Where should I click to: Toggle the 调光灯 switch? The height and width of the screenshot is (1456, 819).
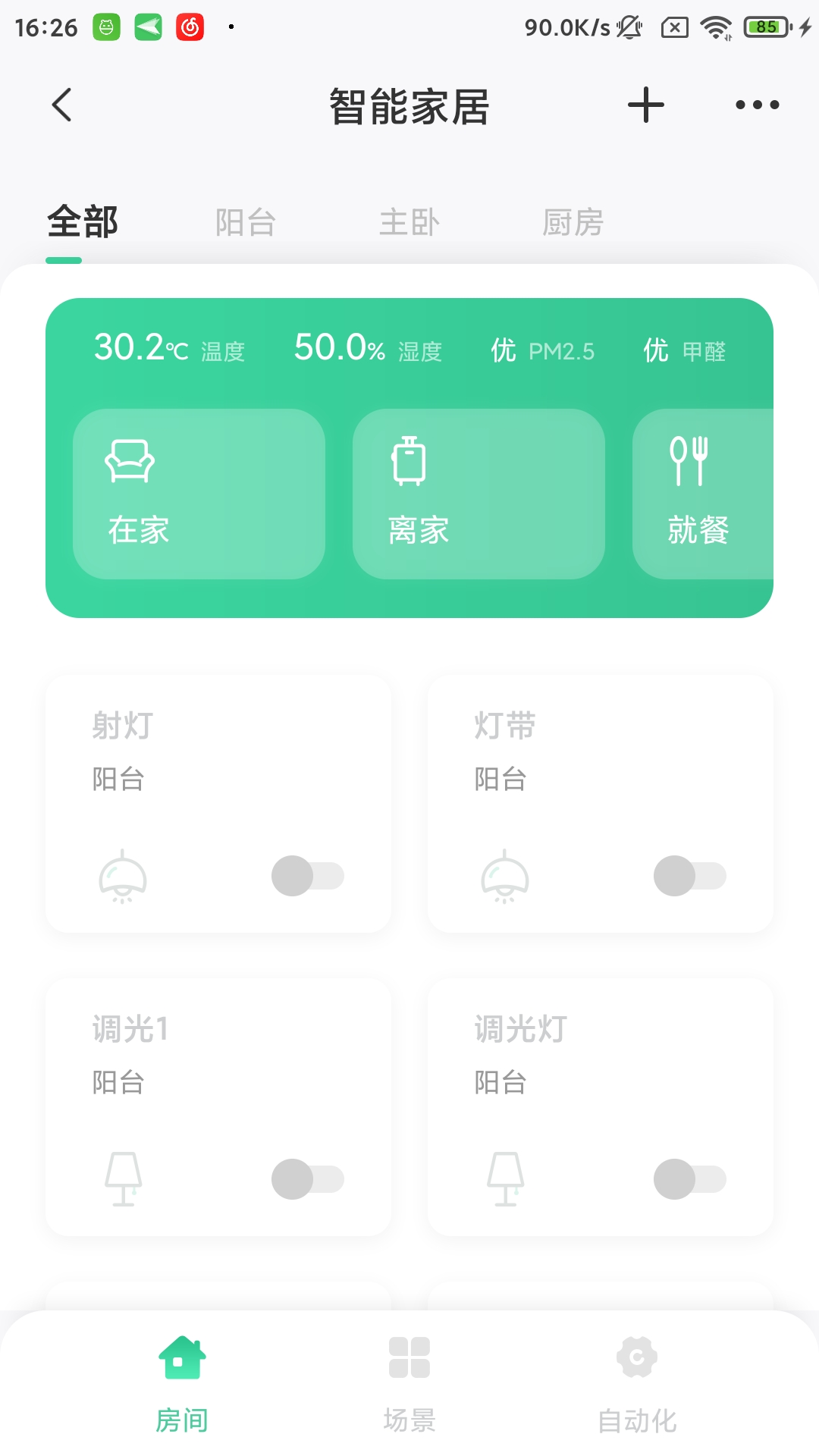click(689, 1179)
